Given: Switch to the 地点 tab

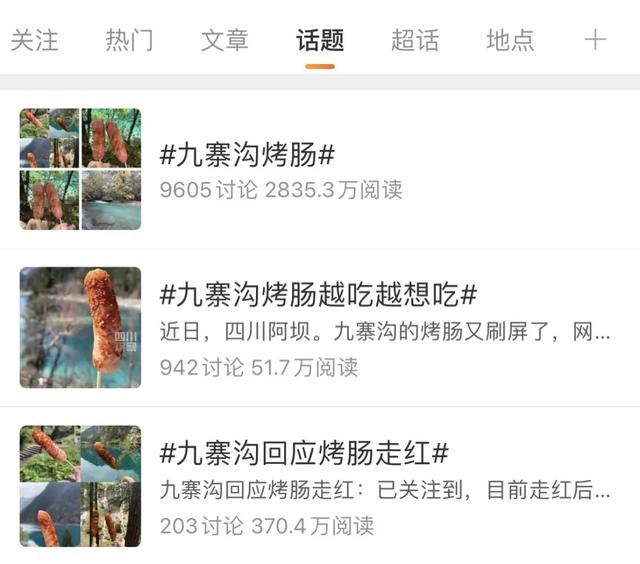Looking at the screenshot, I should [510, 41].
